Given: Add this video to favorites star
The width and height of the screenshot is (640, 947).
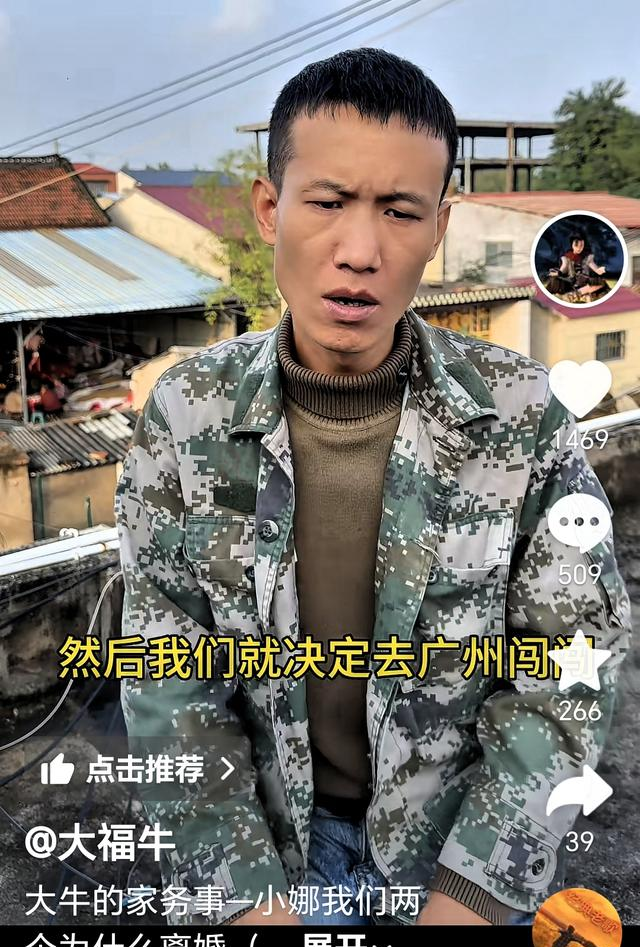Looking at the screenshot, I should pyautogui.click(x=580, y=661).
